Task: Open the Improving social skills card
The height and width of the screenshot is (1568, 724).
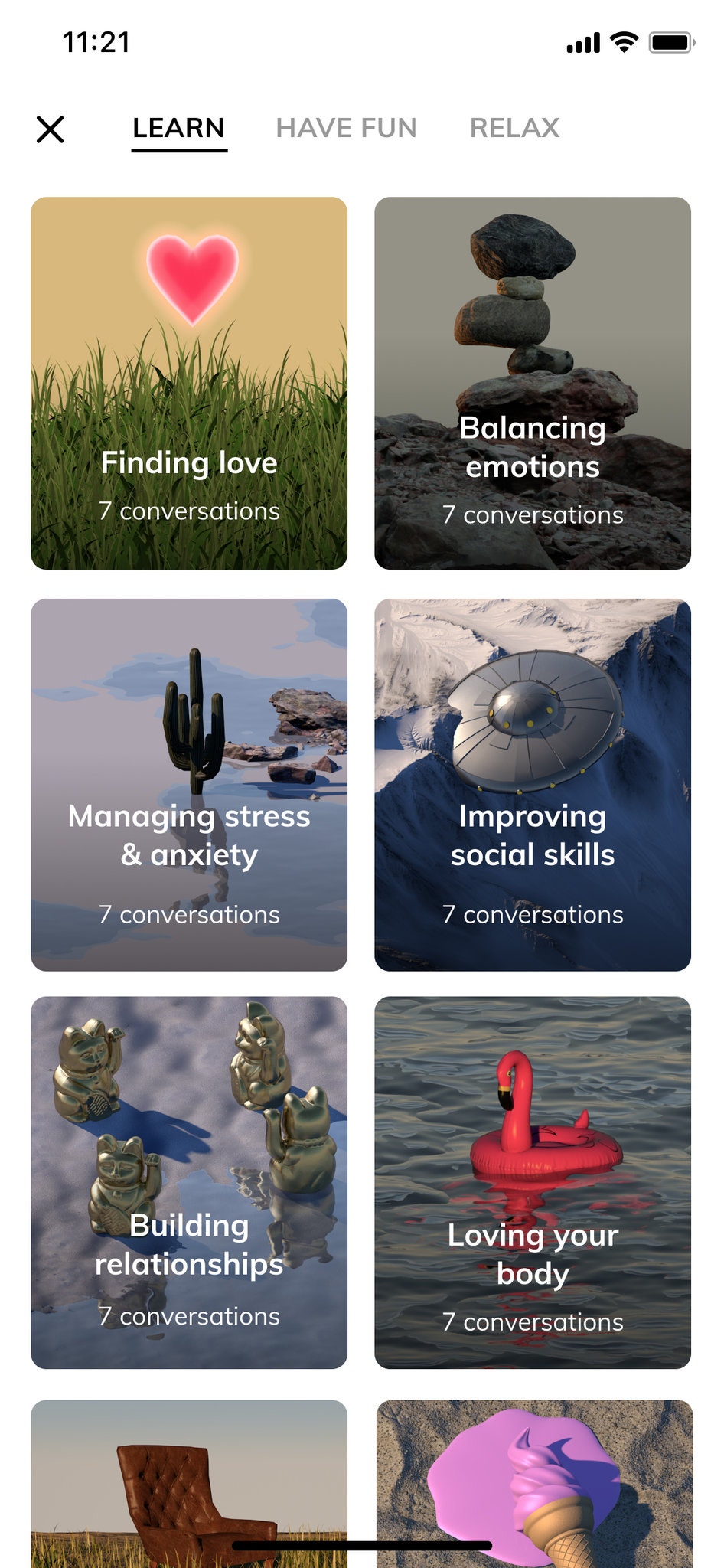Action: 533,785
